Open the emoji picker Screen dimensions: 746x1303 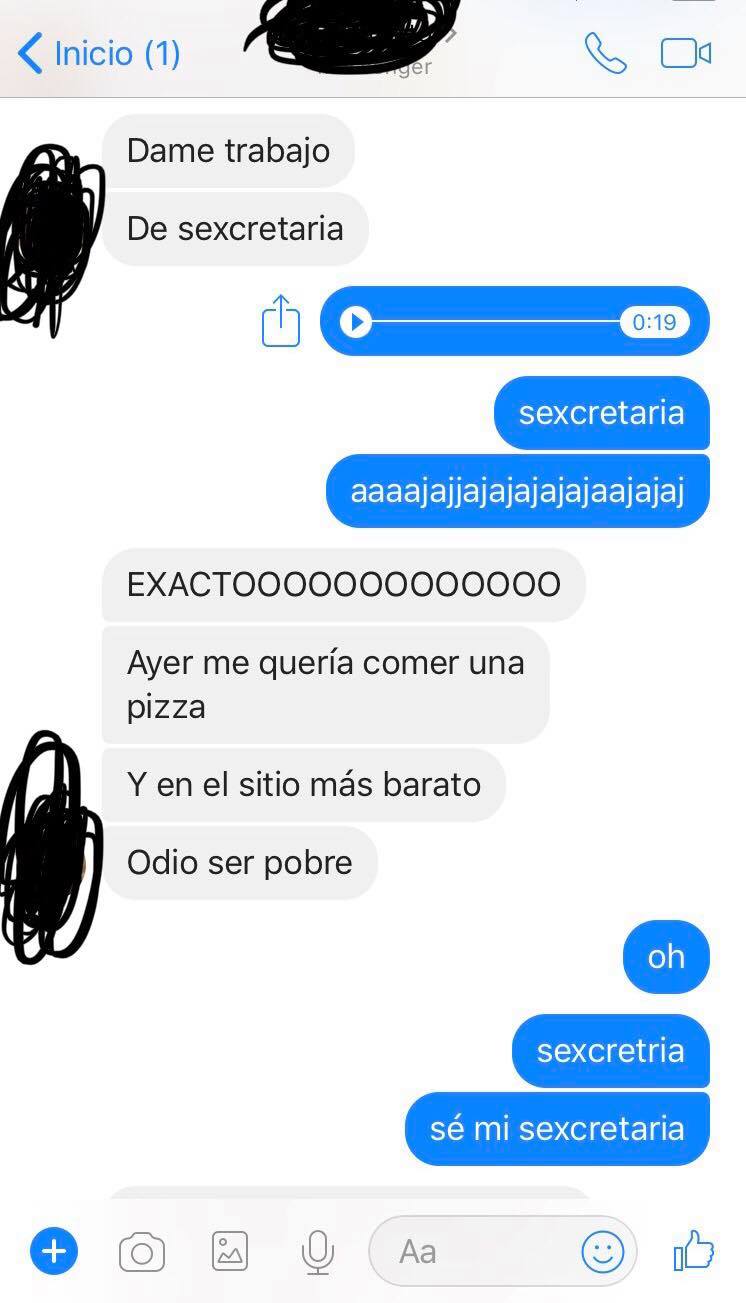coord(603,1251)
